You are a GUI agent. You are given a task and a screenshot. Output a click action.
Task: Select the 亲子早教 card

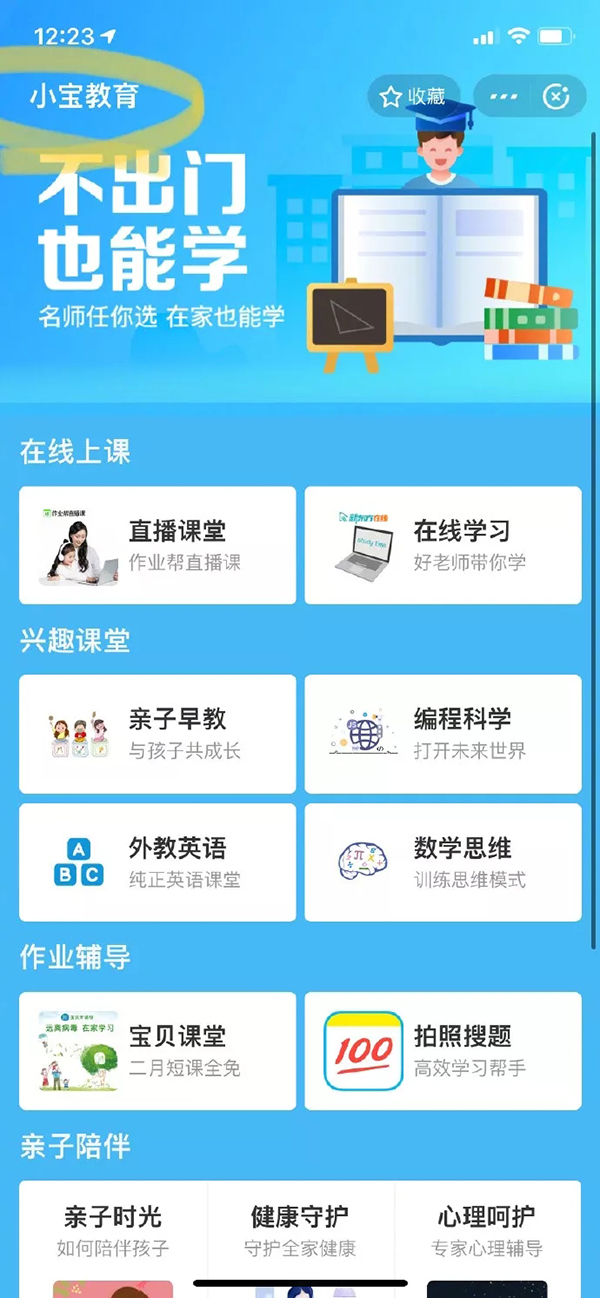[157, 734]
